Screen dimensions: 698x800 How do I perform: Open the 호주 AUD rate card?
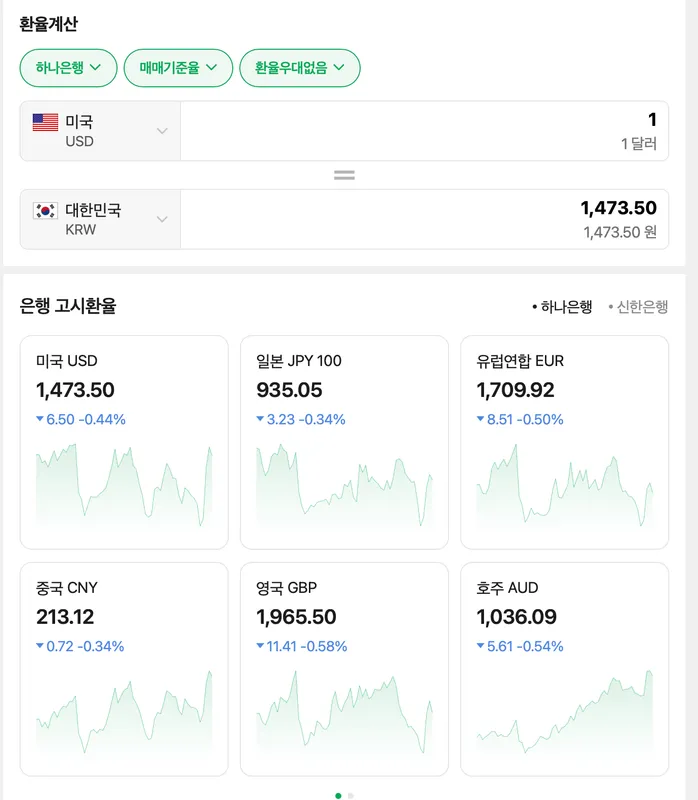click(x=564, y=668)
